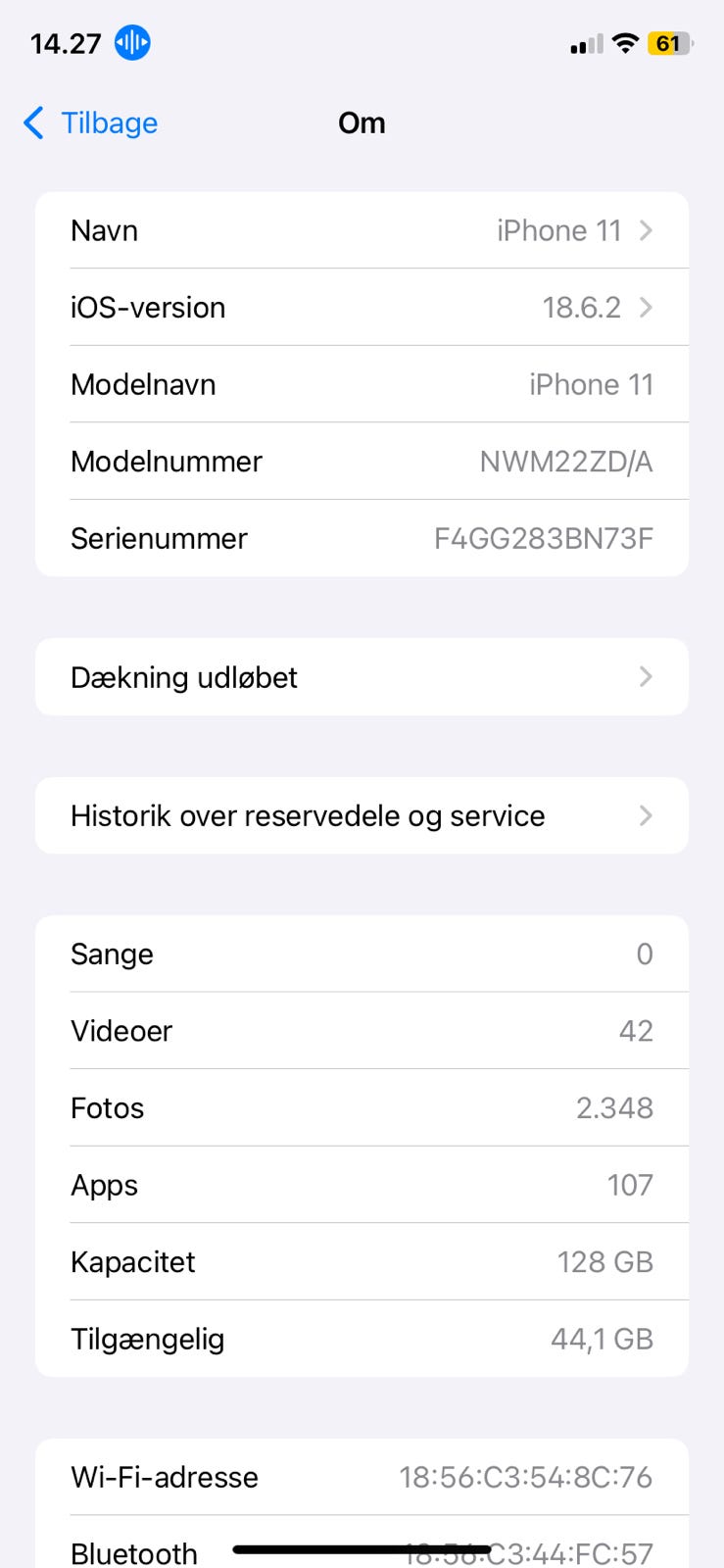This screenshot has width=724, height=1568.
Task: Tap Modelnummer to toggle its value
Action: [x=362, y=462]
